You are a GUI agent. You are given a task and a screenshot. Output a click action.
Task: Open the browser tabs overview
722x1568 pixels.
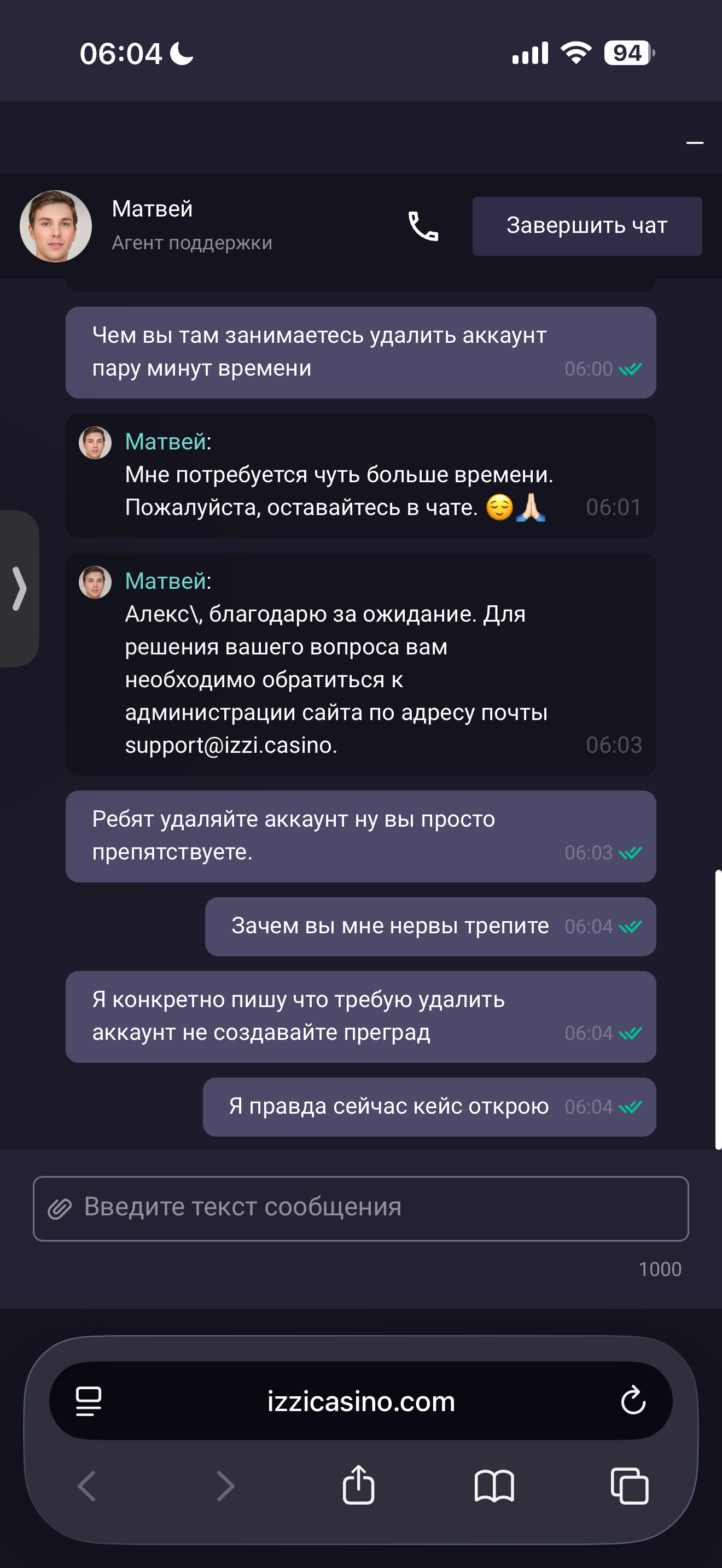click(x=630, y=1486)
